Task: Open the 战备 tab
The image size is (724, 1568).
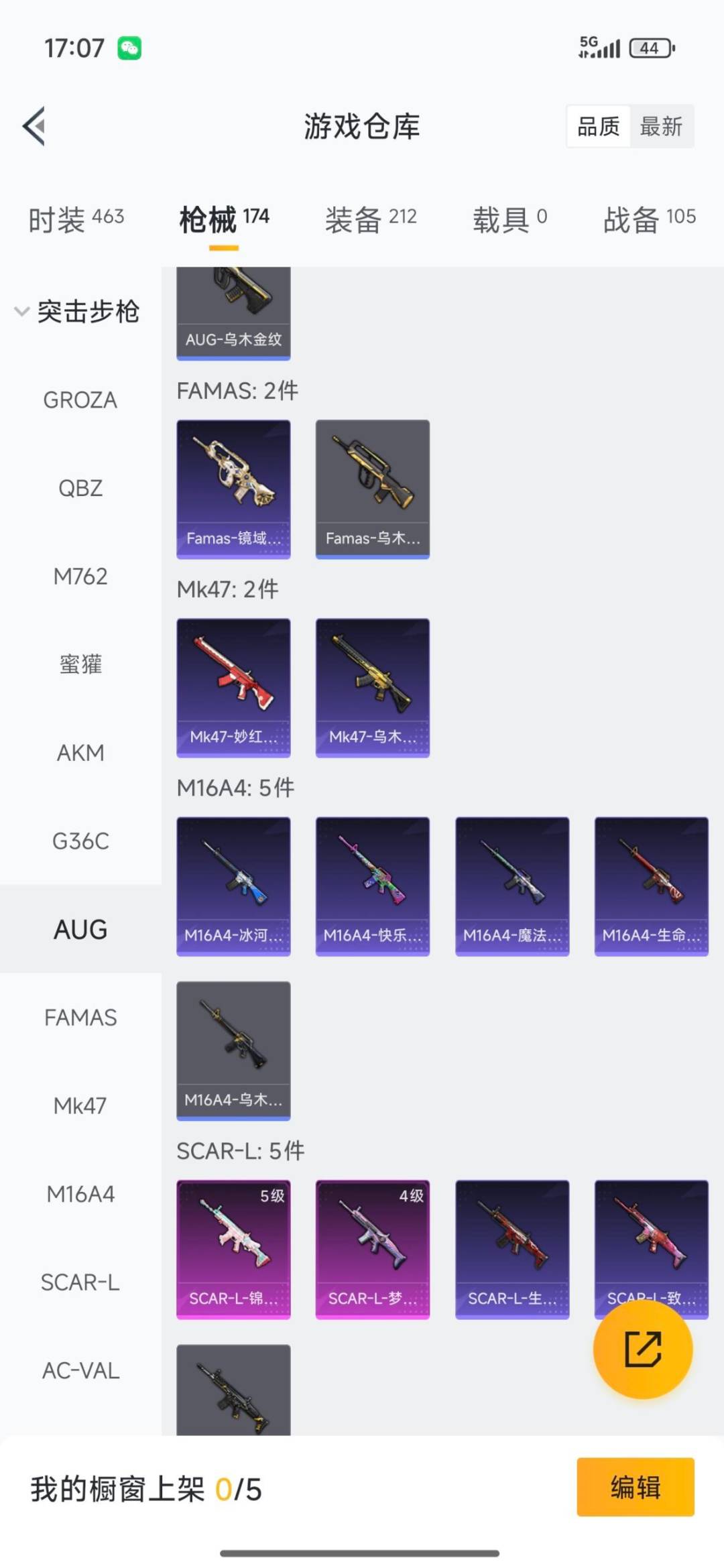Action: click(x=649, y=219)
